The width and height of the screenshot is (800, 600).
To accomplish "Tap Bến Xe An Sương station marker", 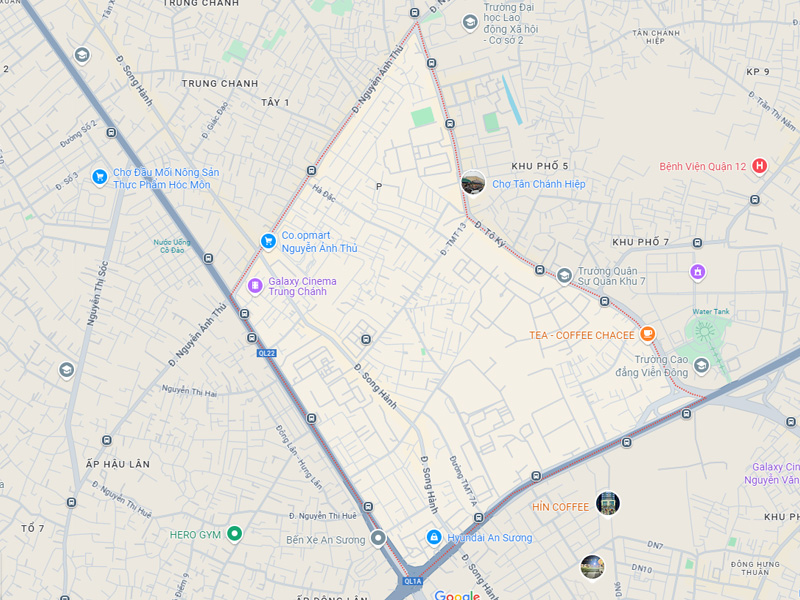I will coord(378,539).
